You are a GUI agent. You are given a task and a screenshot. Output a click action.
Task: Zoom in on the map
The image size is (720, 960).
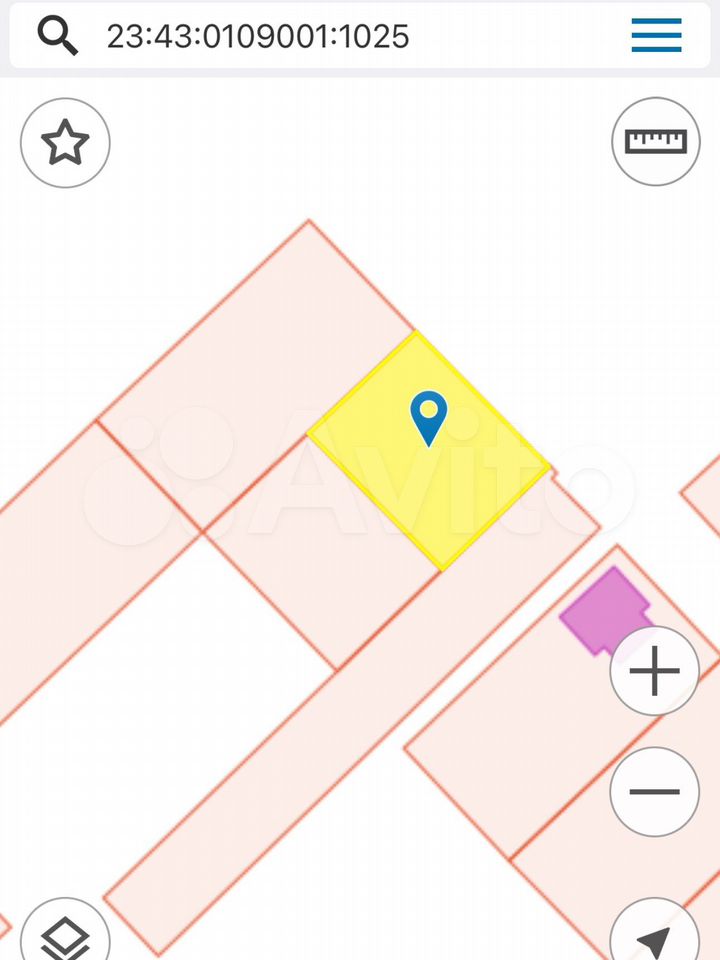click(x=655, y=671)
